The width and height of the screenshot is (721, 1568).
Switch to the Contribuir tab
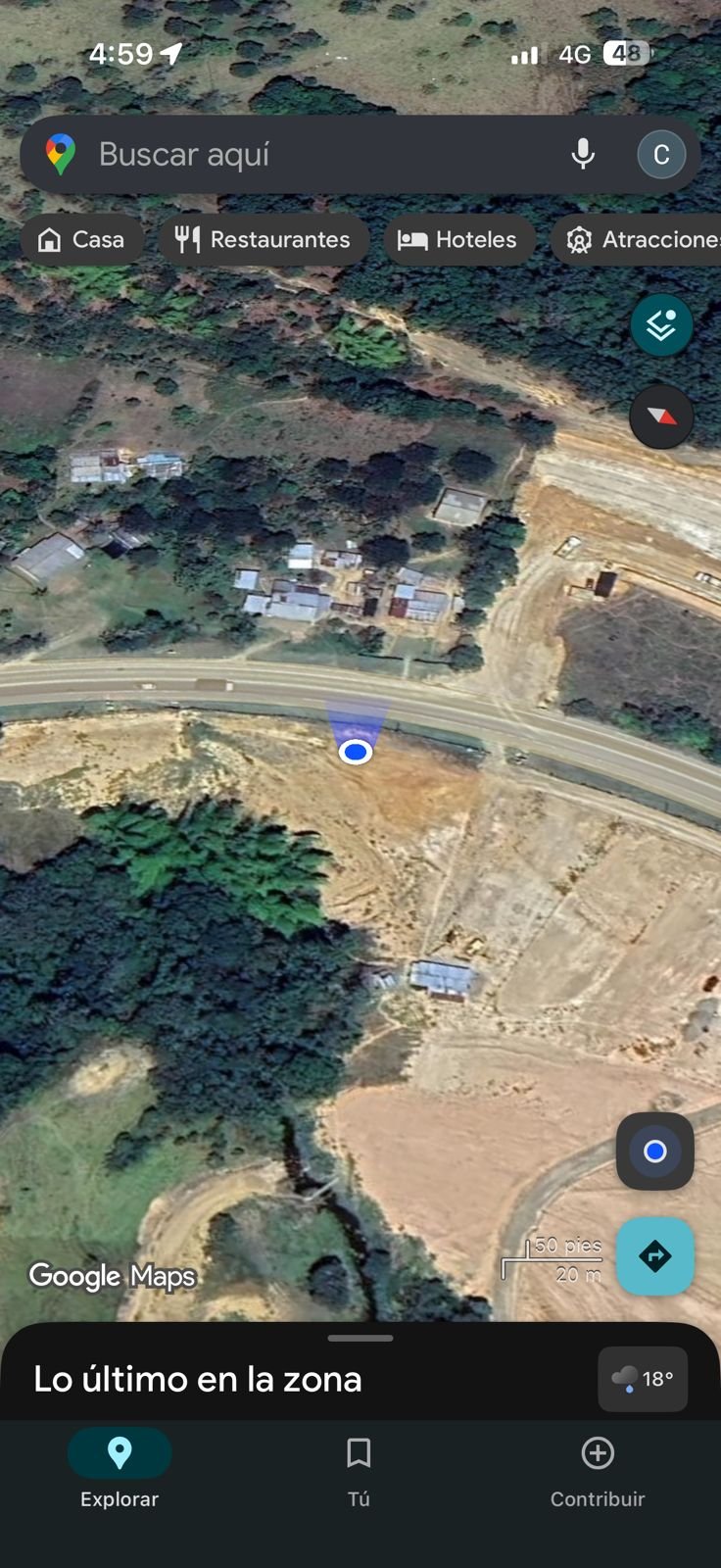coord(598,1468)
